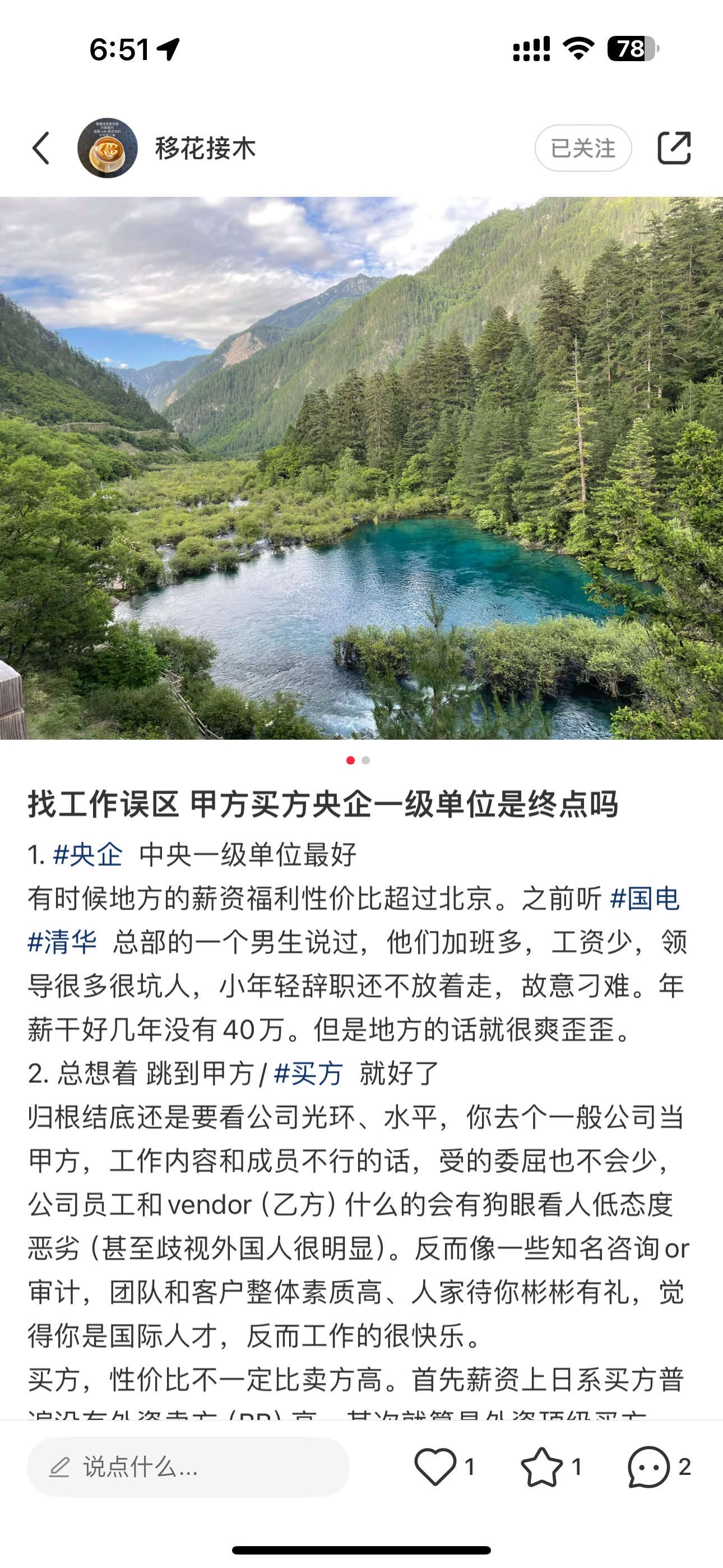Open the lake photo full screen
This screenshot has width=723, height=1568.
coord(361,468)
